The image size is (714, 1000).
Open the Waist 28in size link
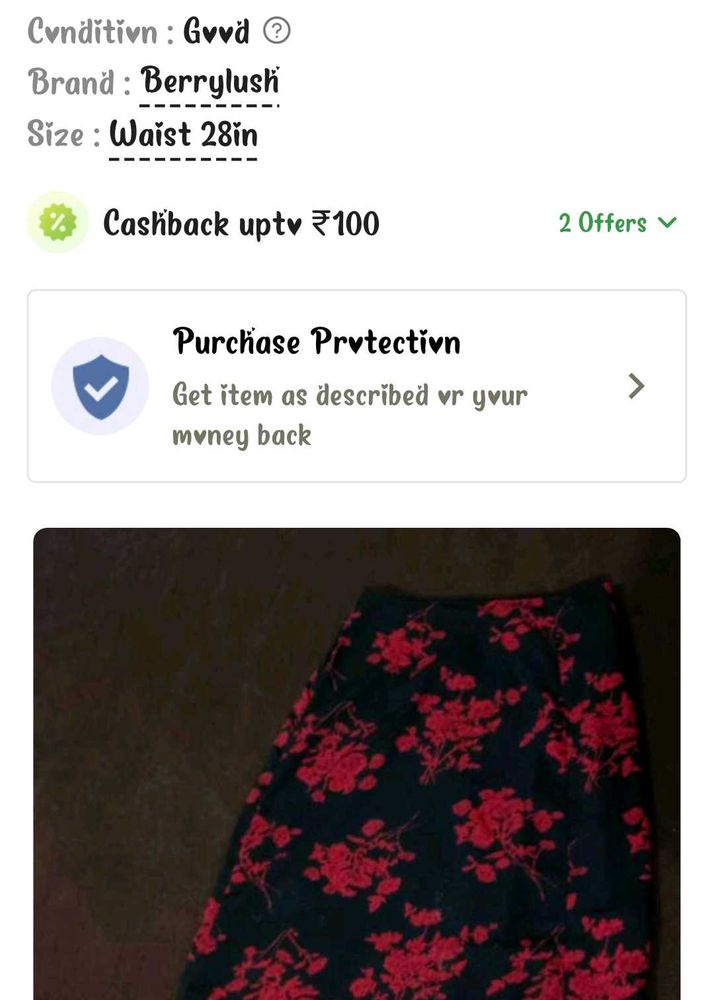point(183,133)
